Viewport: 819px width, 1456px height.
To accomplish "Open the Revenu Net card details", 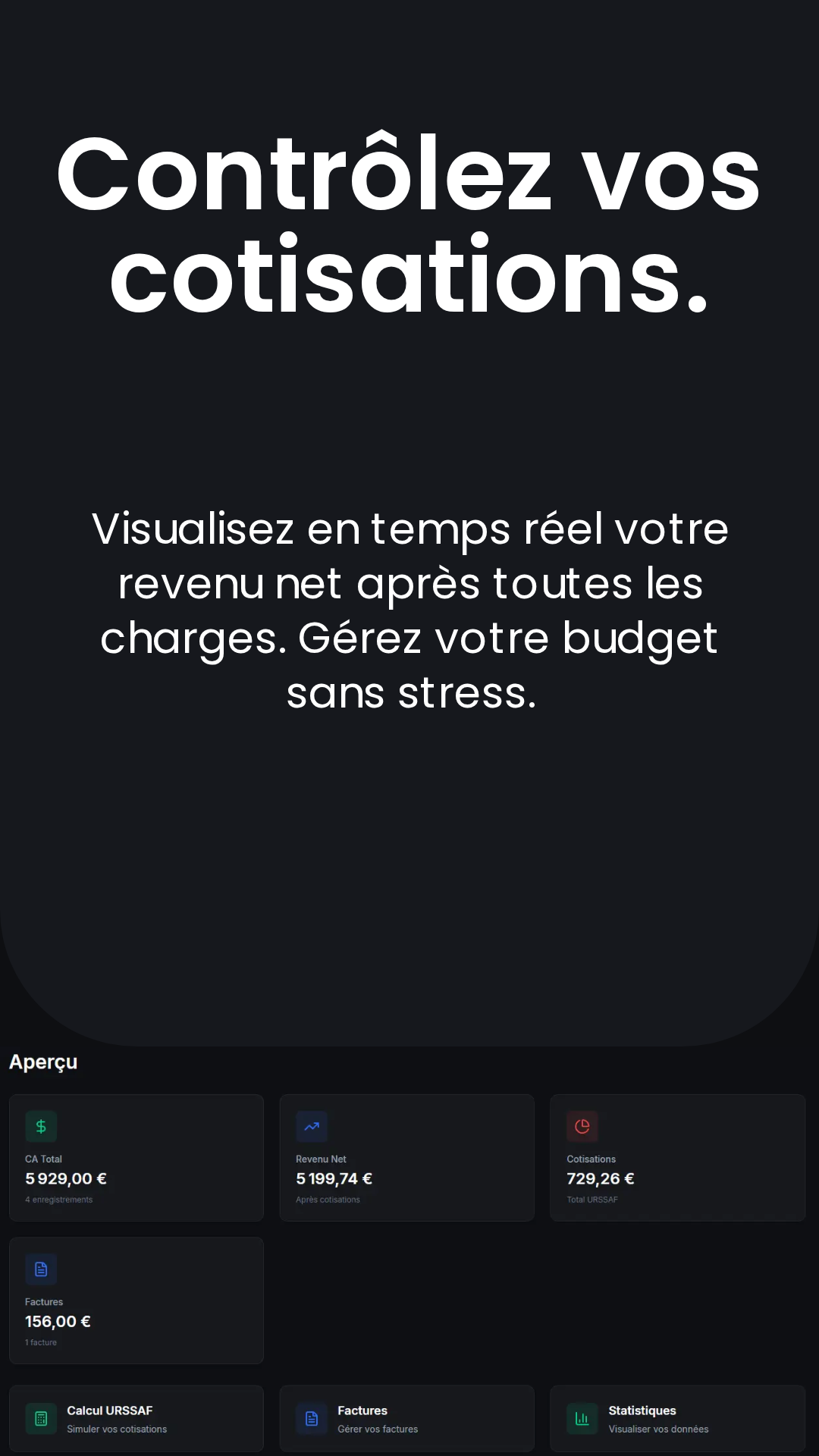I will [x=406, y=1158].
